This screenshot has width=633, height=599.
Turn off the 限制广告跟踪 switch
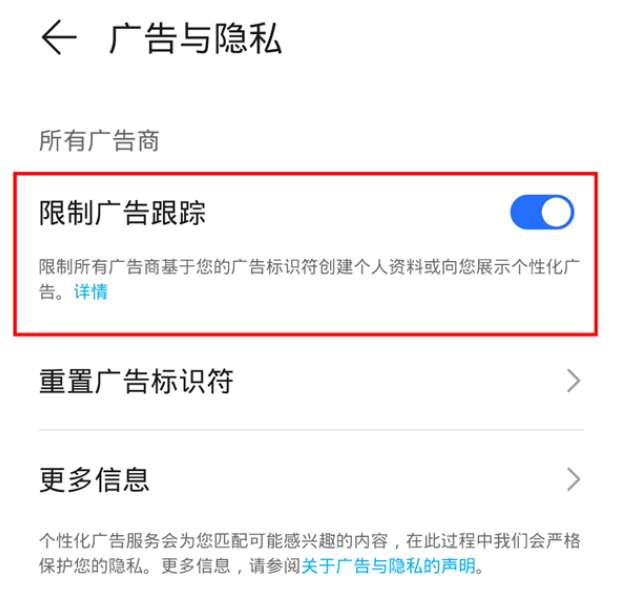coord(542,213)
